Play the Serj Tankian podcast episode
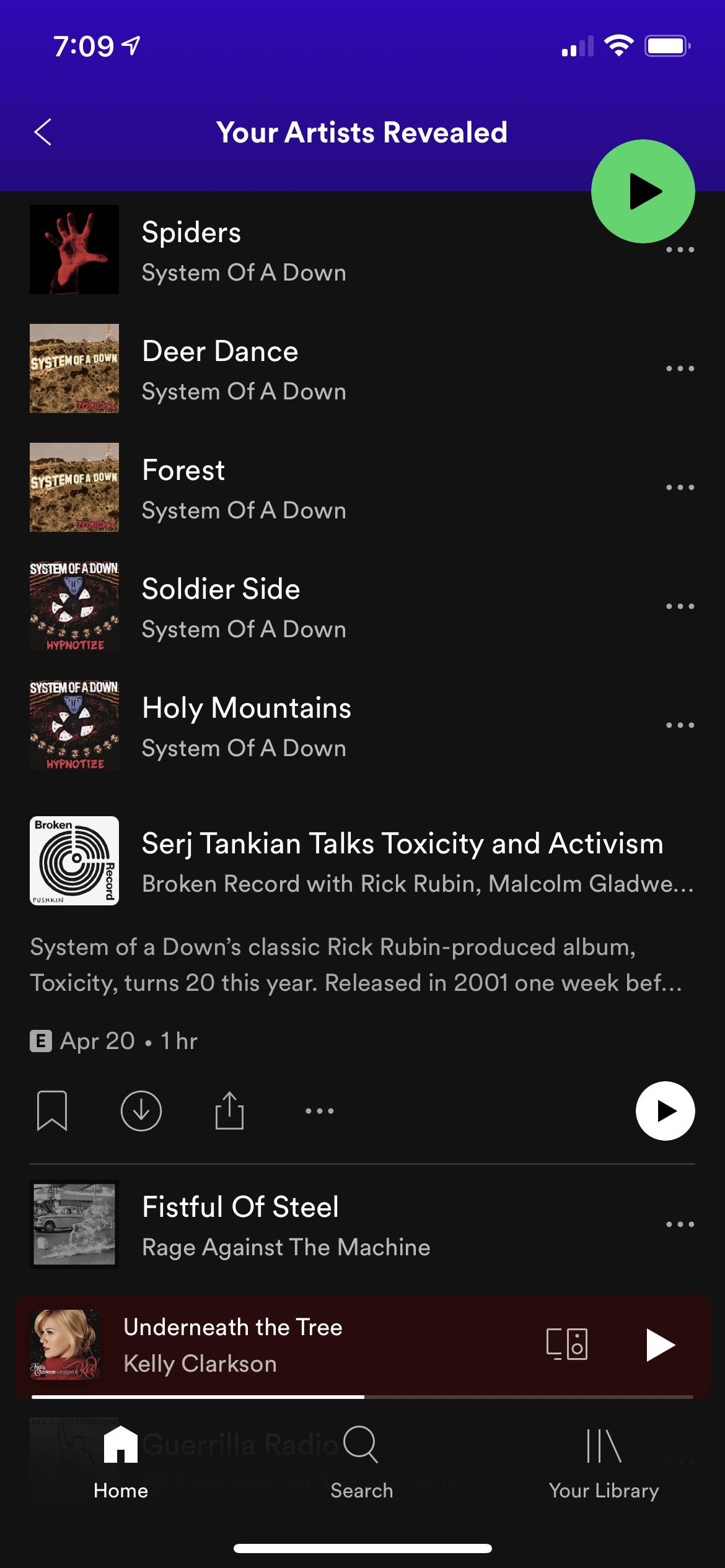The width and height of the screenshot is (725, 1568). [x=664, y=1110]
